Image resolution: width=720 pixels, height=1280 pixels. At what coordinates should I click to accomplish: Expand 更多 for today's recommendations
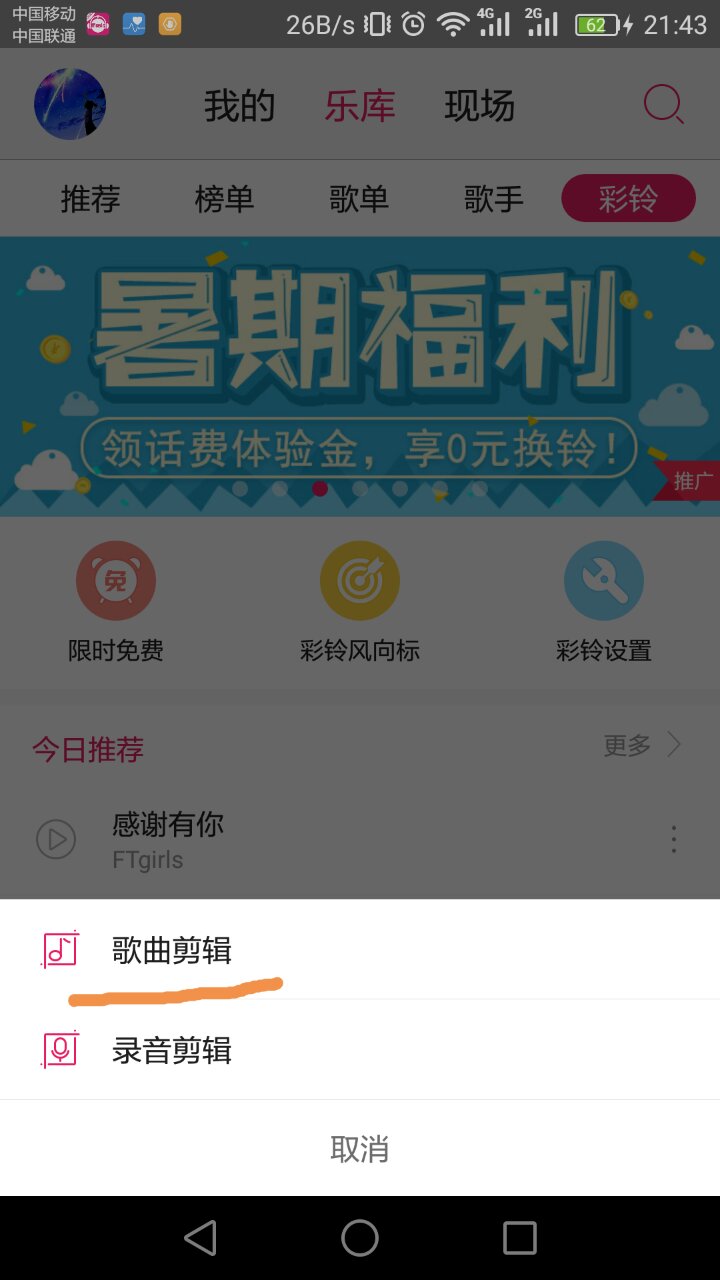625,744
